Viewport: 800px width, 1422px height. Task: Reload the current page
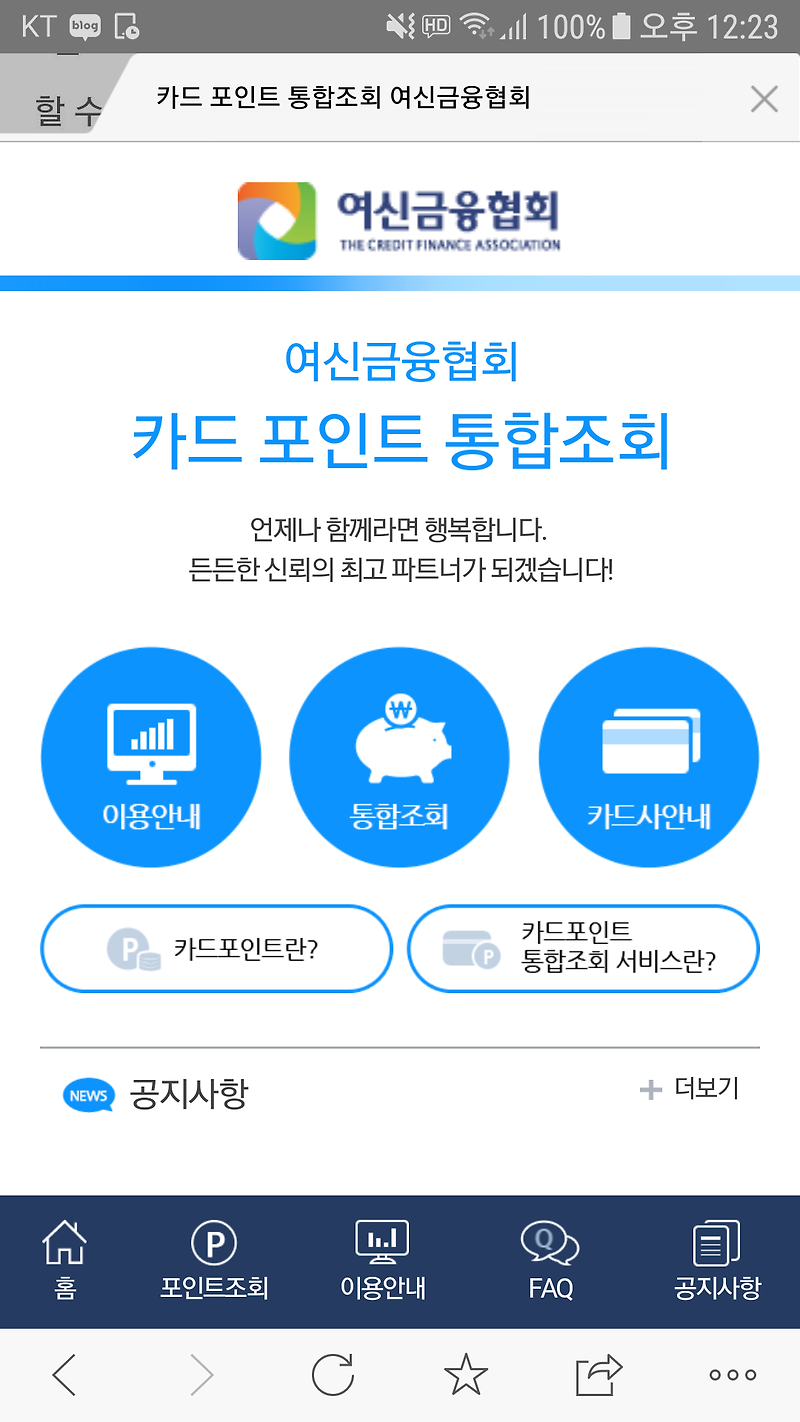[332, 1375]
